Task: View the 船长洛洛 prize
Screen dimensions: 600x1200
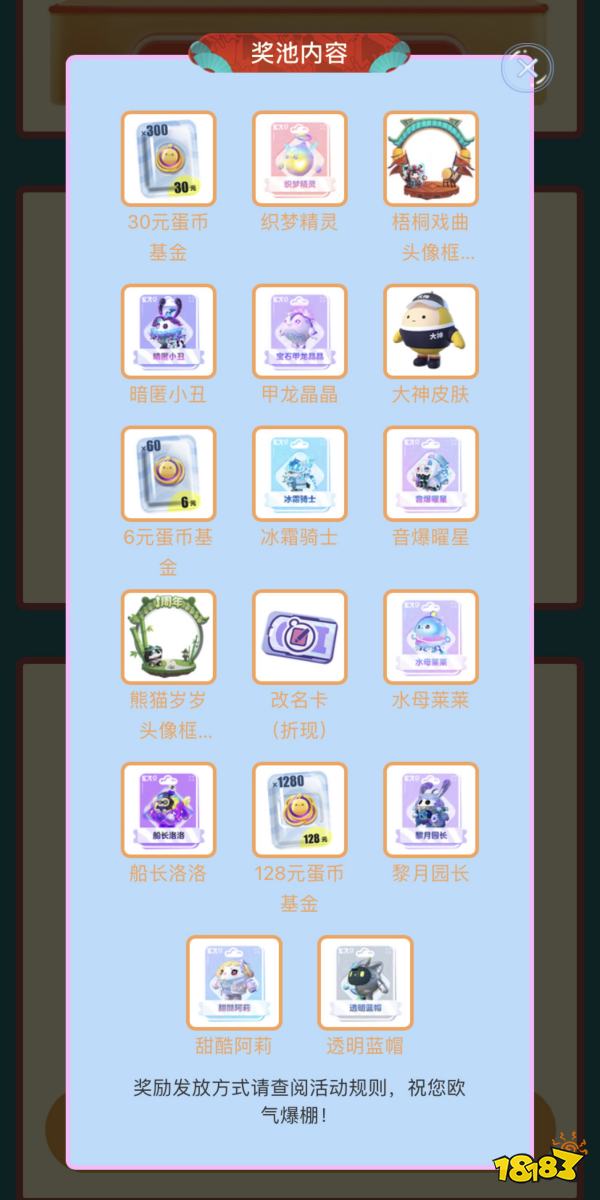Action: pos(168,810)
